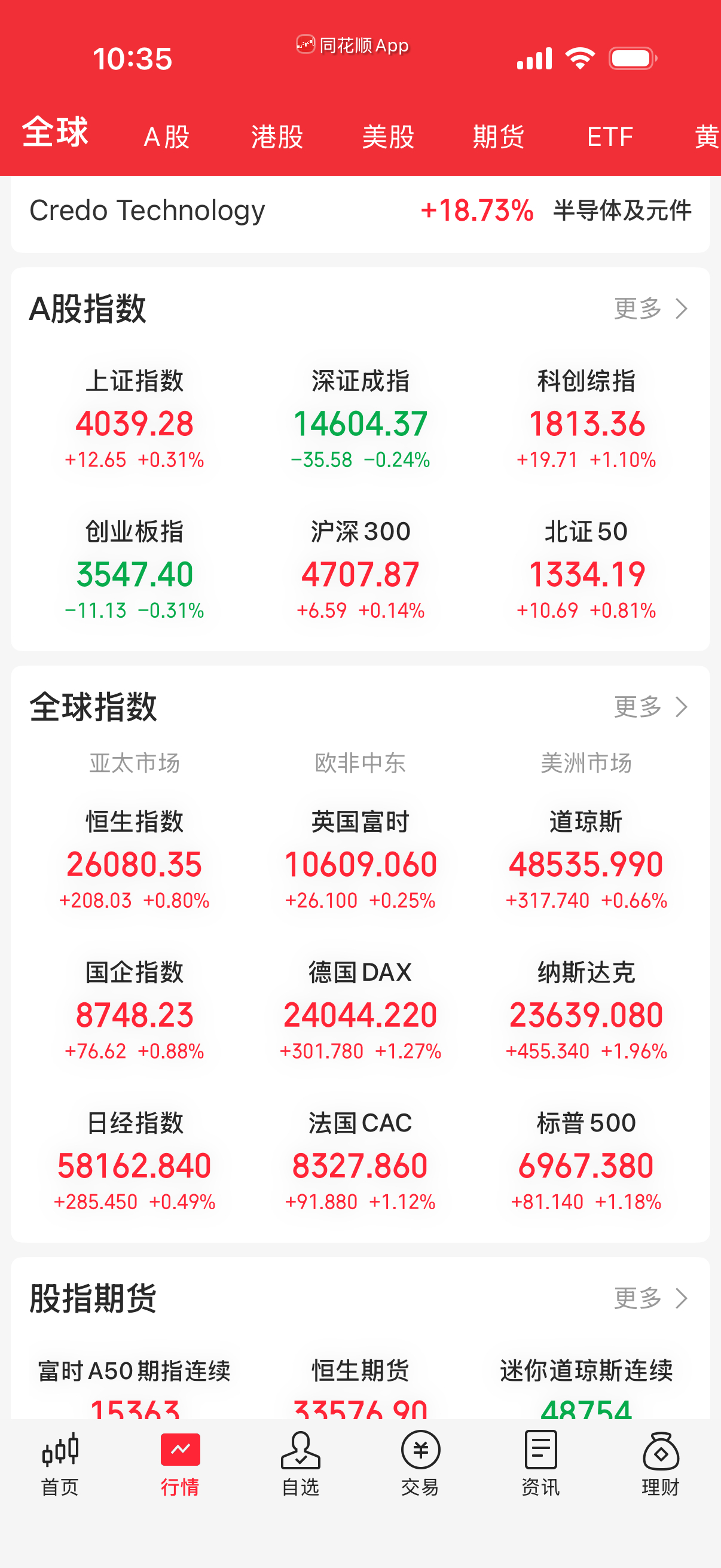Select the 沪深300 index card
This screenshot has height=1568, width=721.
click(x=360, y=569)
